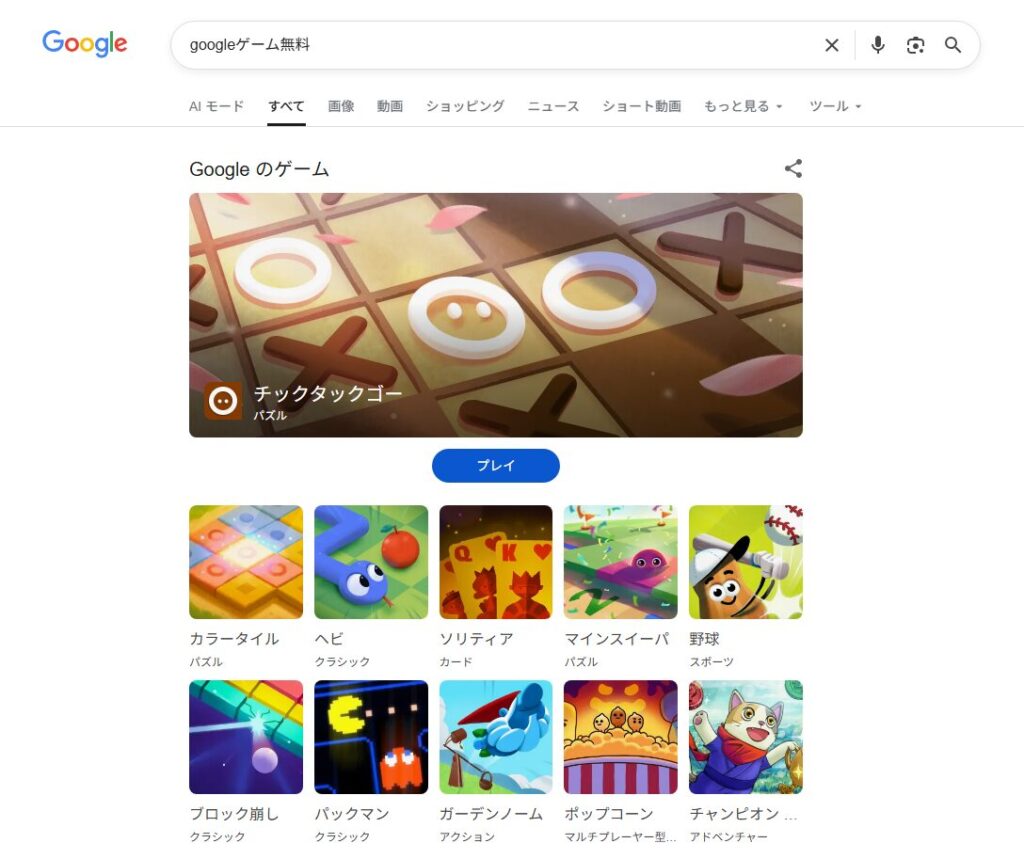Switch to the 画像 tab
1024x859 pixels.
[x=341, y=106]
